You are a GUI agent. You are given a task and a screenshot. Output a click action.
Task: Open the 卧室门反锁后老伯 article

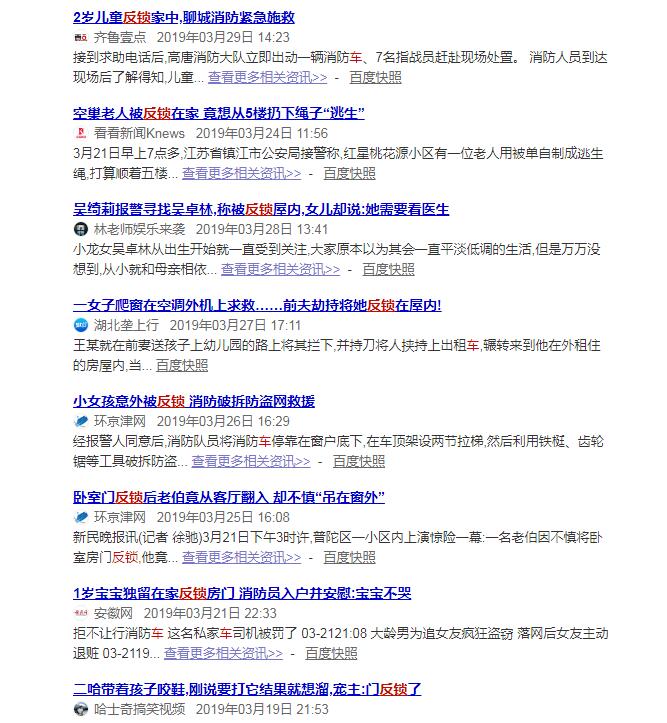tap(228, 497)
